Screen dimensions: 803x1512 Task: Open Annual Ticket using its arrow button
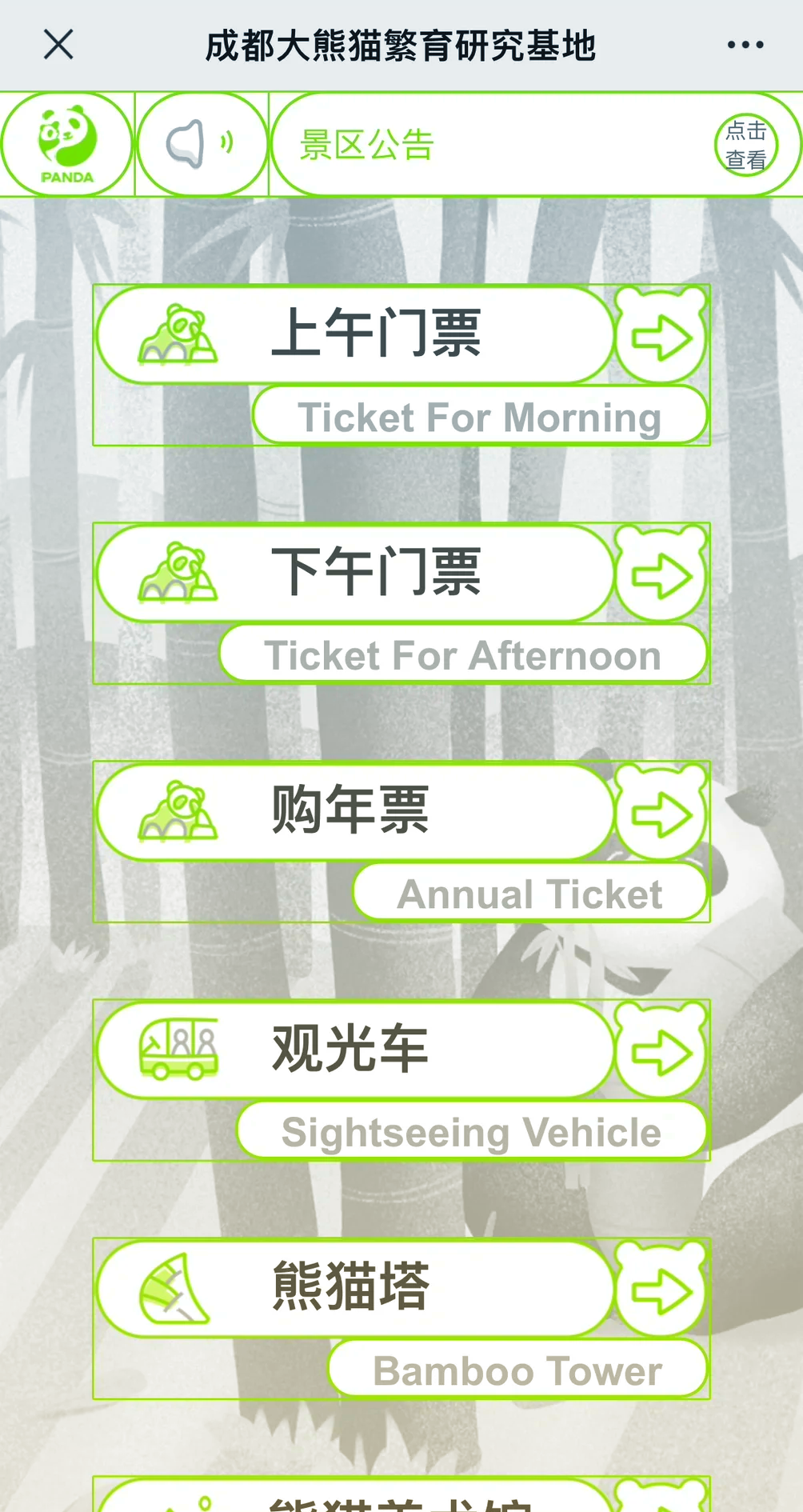pyautogui.click(x=660, y=810)
